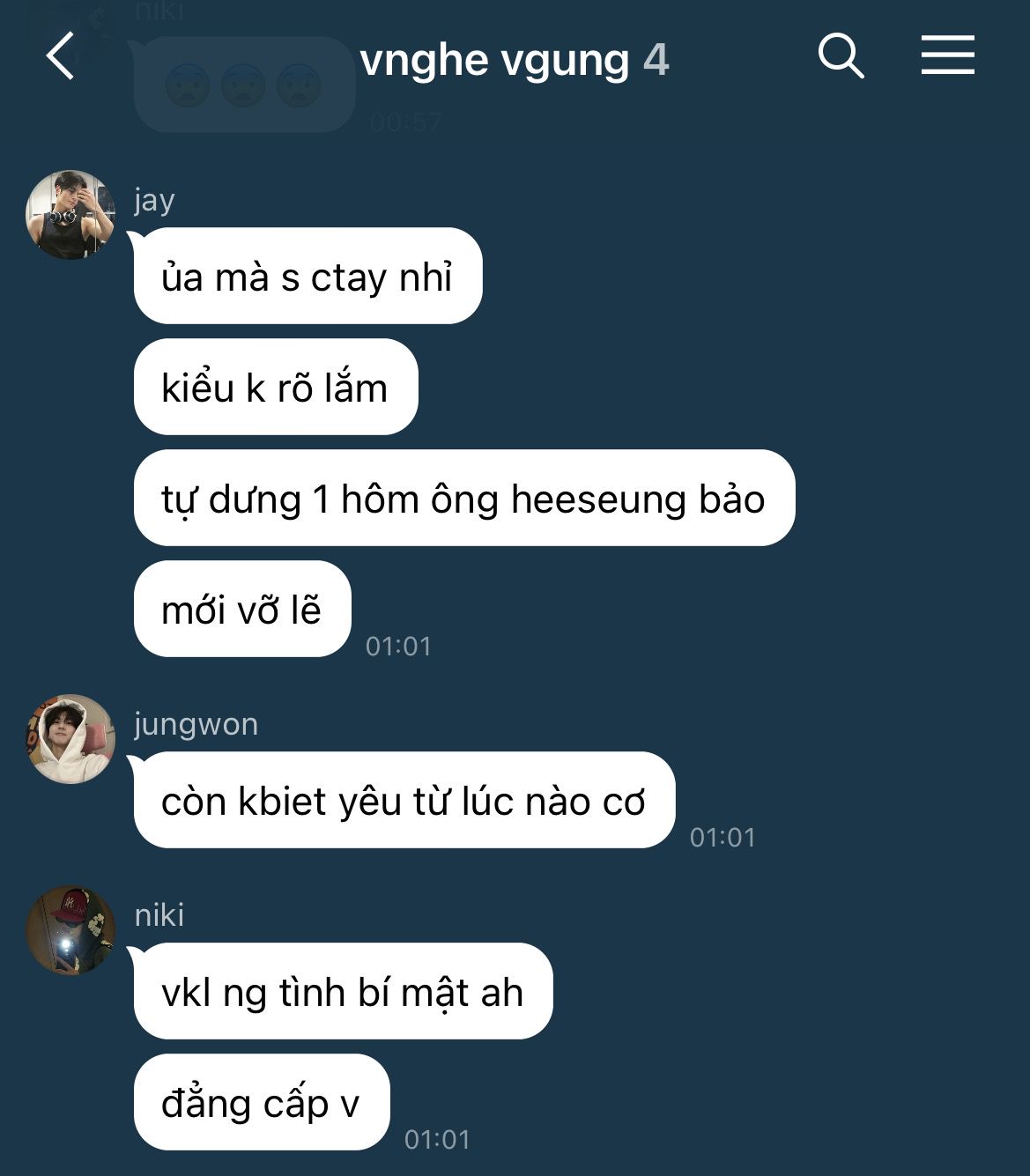Open the chat menu (three lines)
Screen dimensions: 1030x1176
pos(947,55)
